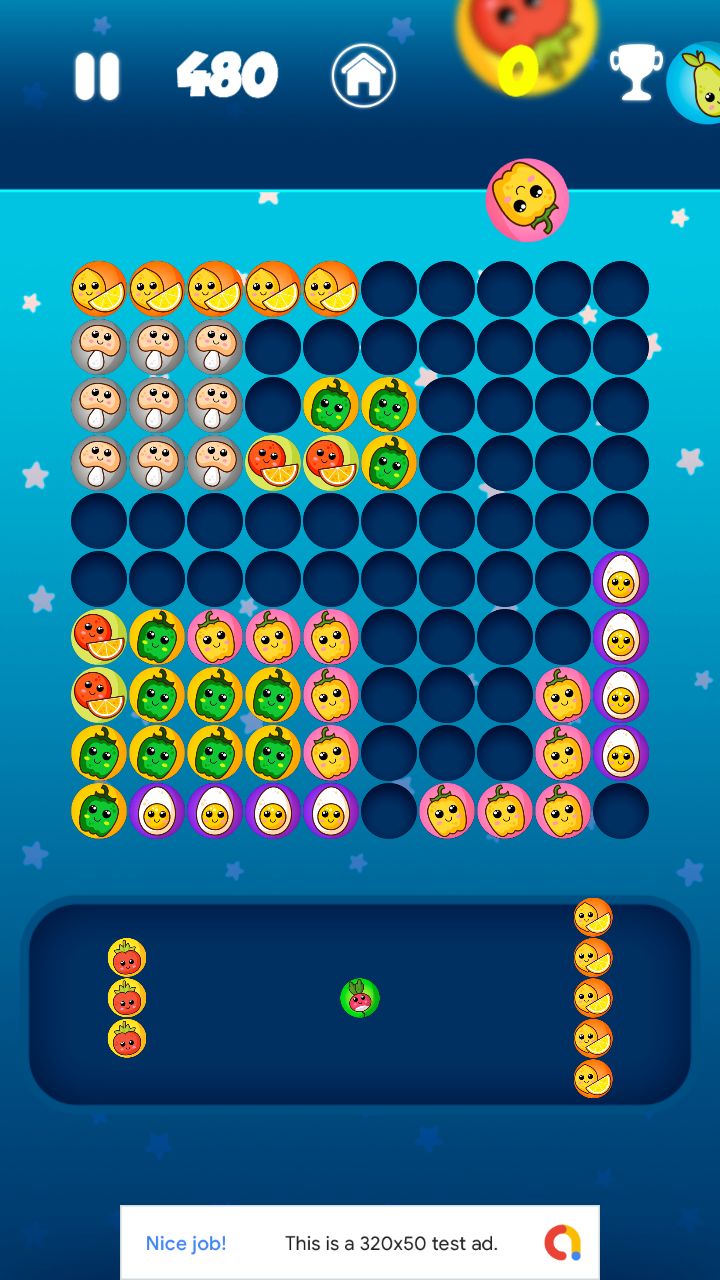Select the three-tomato vertical piece
Viewport: 720px width, 1280px height.
click(x=127, y=998)
